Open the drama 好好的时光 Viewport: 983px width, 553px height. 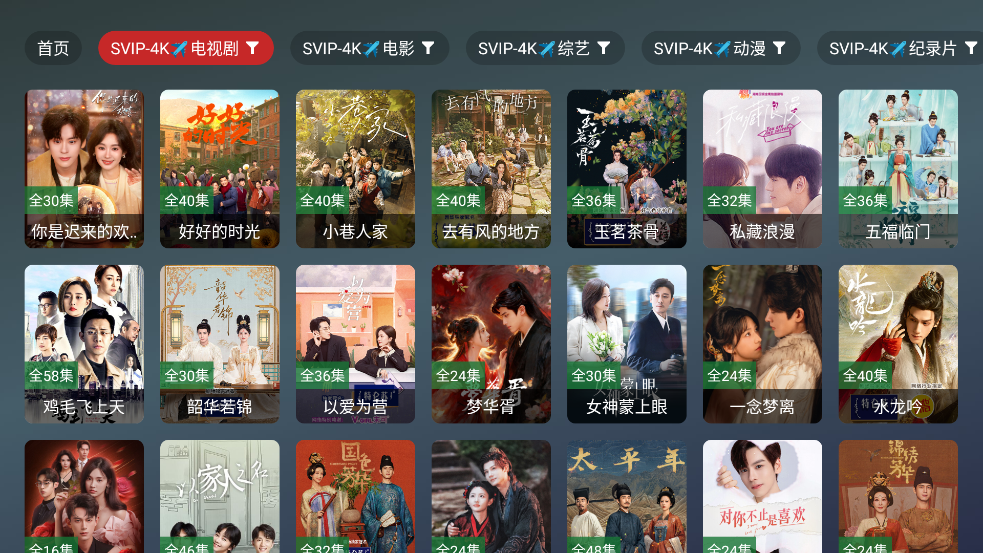[x=219, y=168]
